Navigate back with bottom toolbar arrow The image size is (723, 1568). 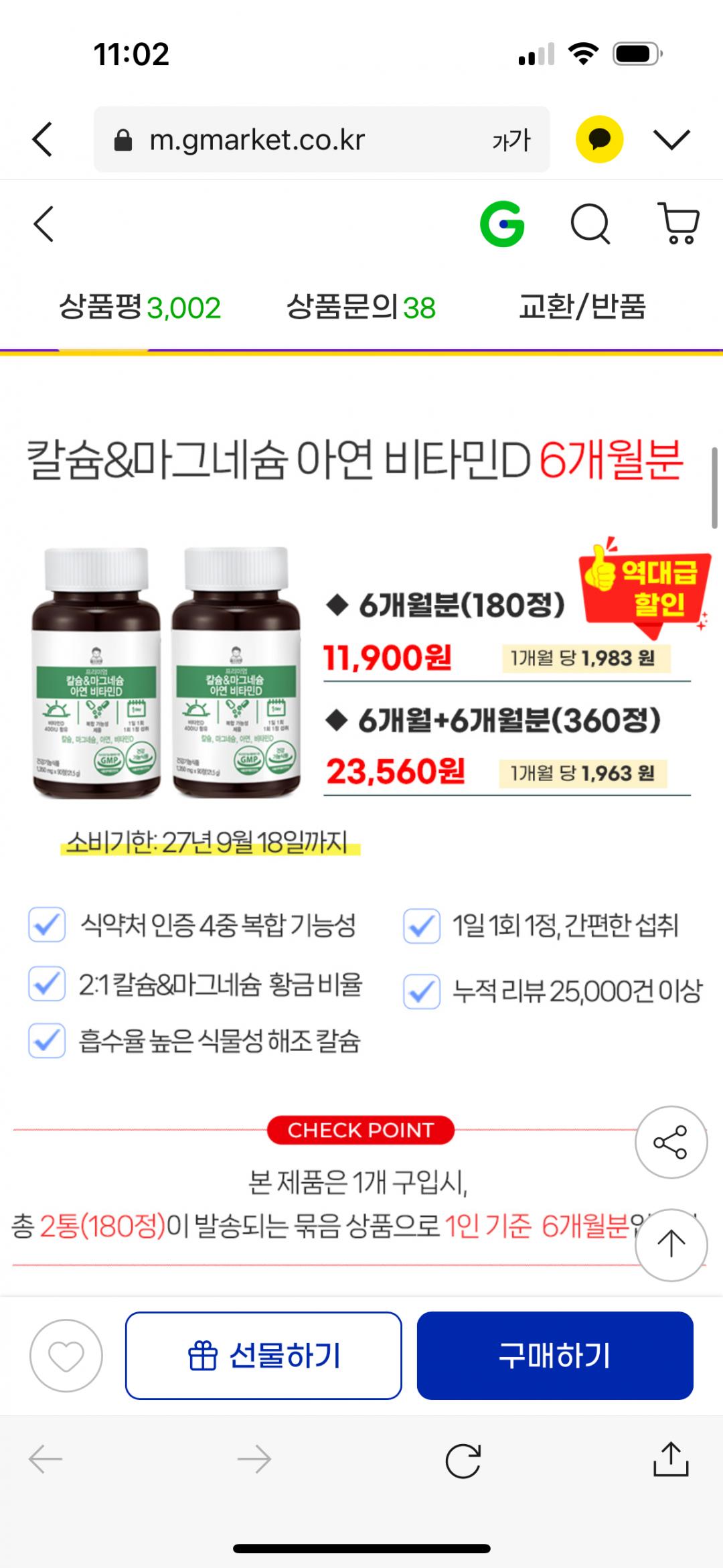coord(46,1459)
